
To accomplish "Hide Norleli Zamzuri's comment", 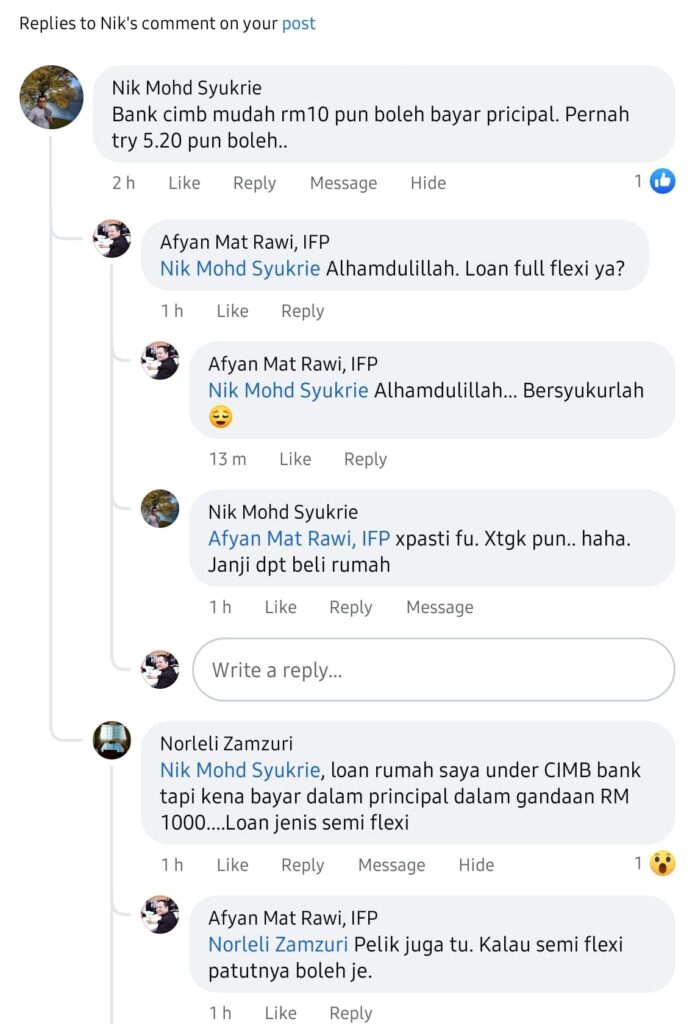I will (x=476, y=865).
